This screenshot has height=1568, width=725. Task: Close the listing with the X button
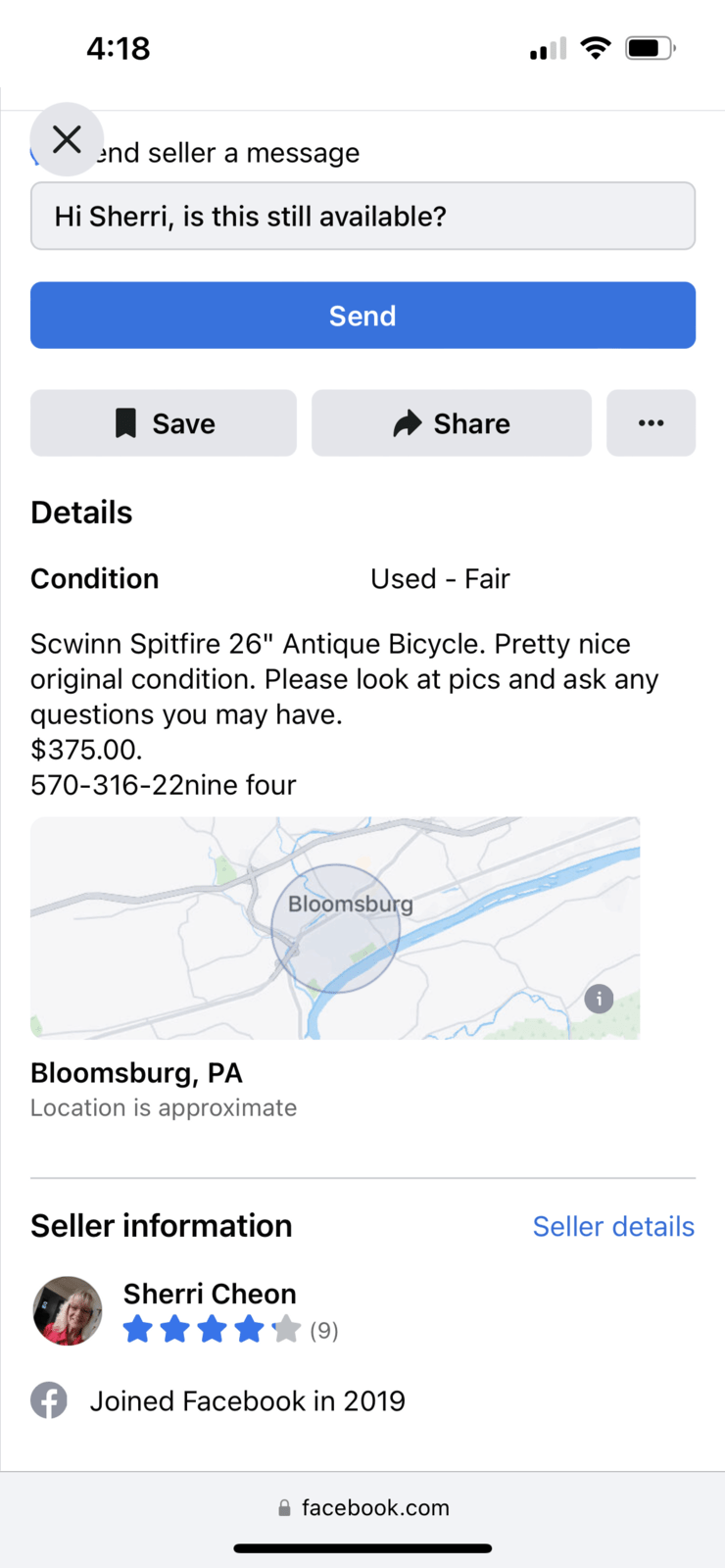[x=67, y=139]
